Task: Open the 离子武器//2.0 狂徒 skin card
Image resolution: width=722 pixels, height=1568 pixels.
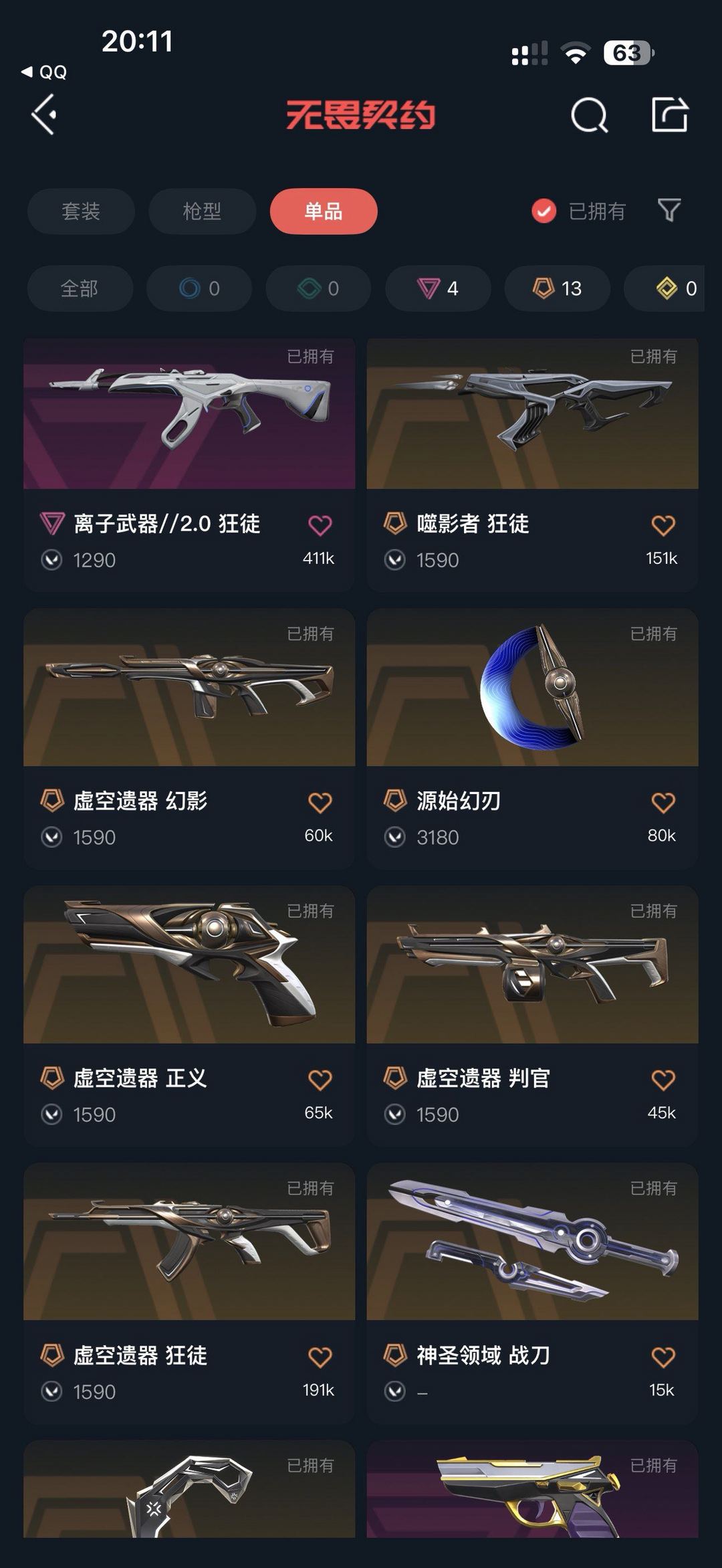Action: 189,464
